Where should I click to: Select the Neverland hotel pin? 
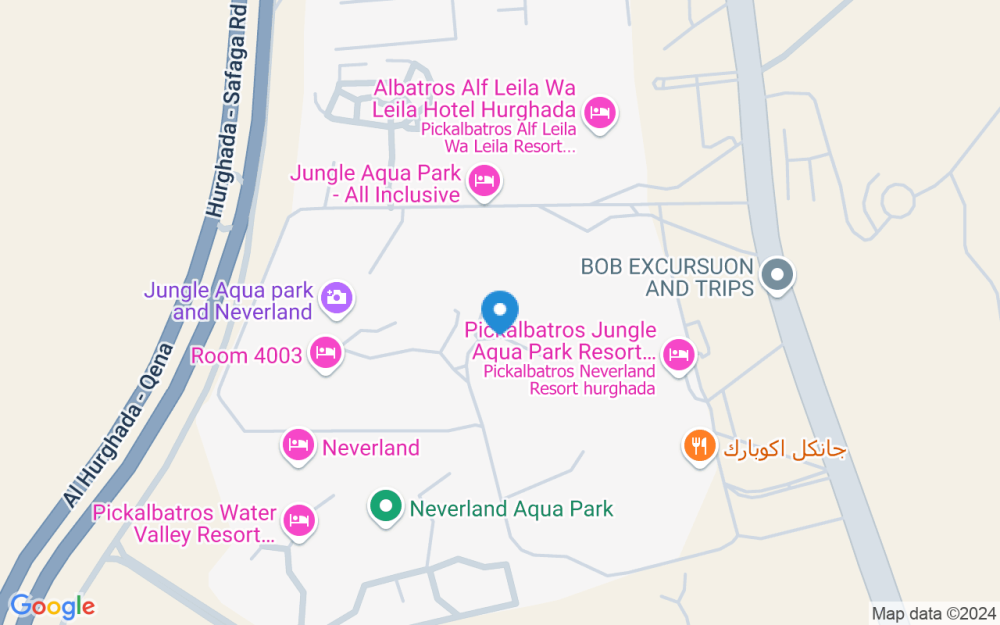click(x=298, y=445)
